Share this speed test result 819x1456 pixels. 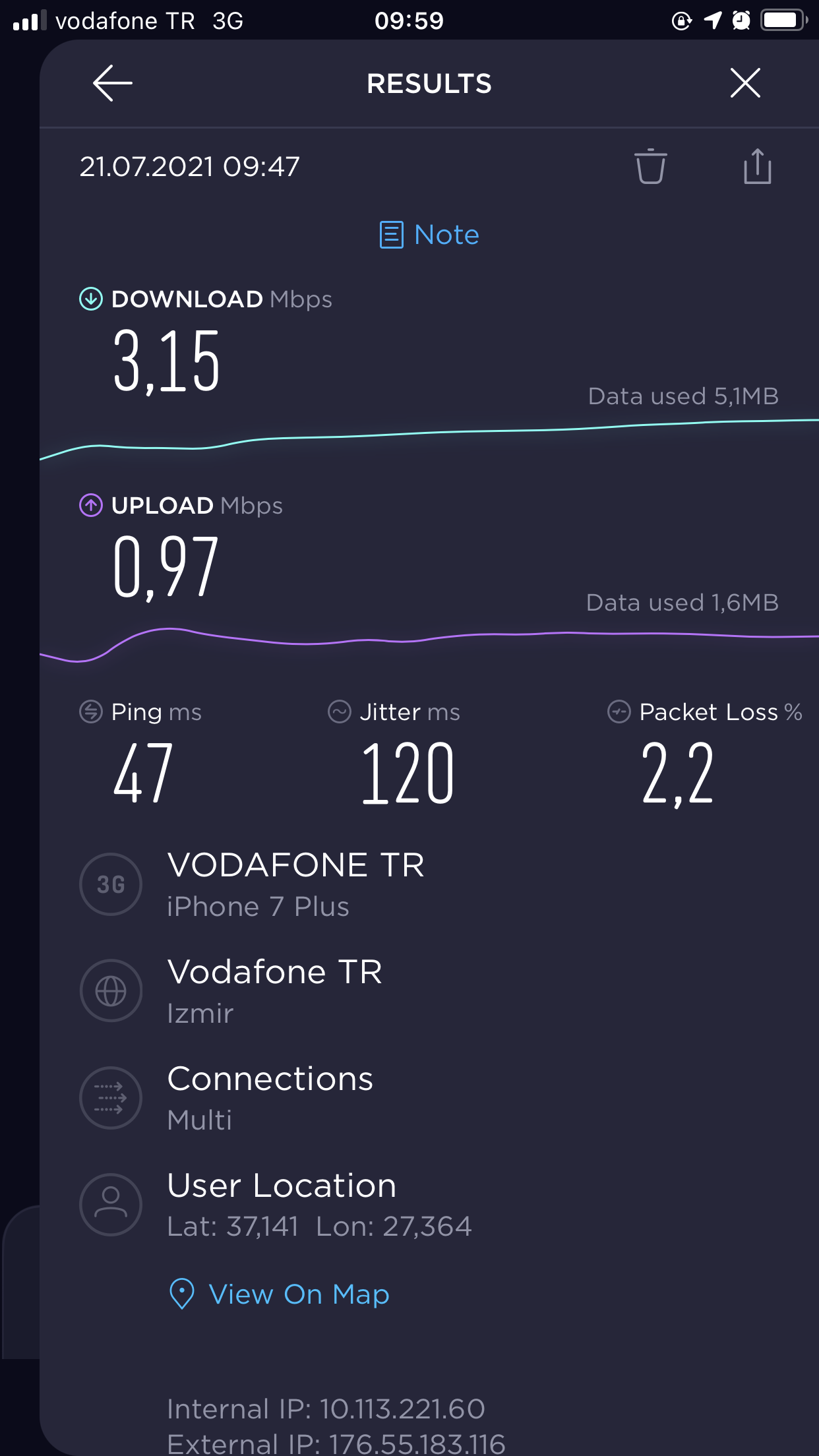pyautogui.click(x=757, y=166)
